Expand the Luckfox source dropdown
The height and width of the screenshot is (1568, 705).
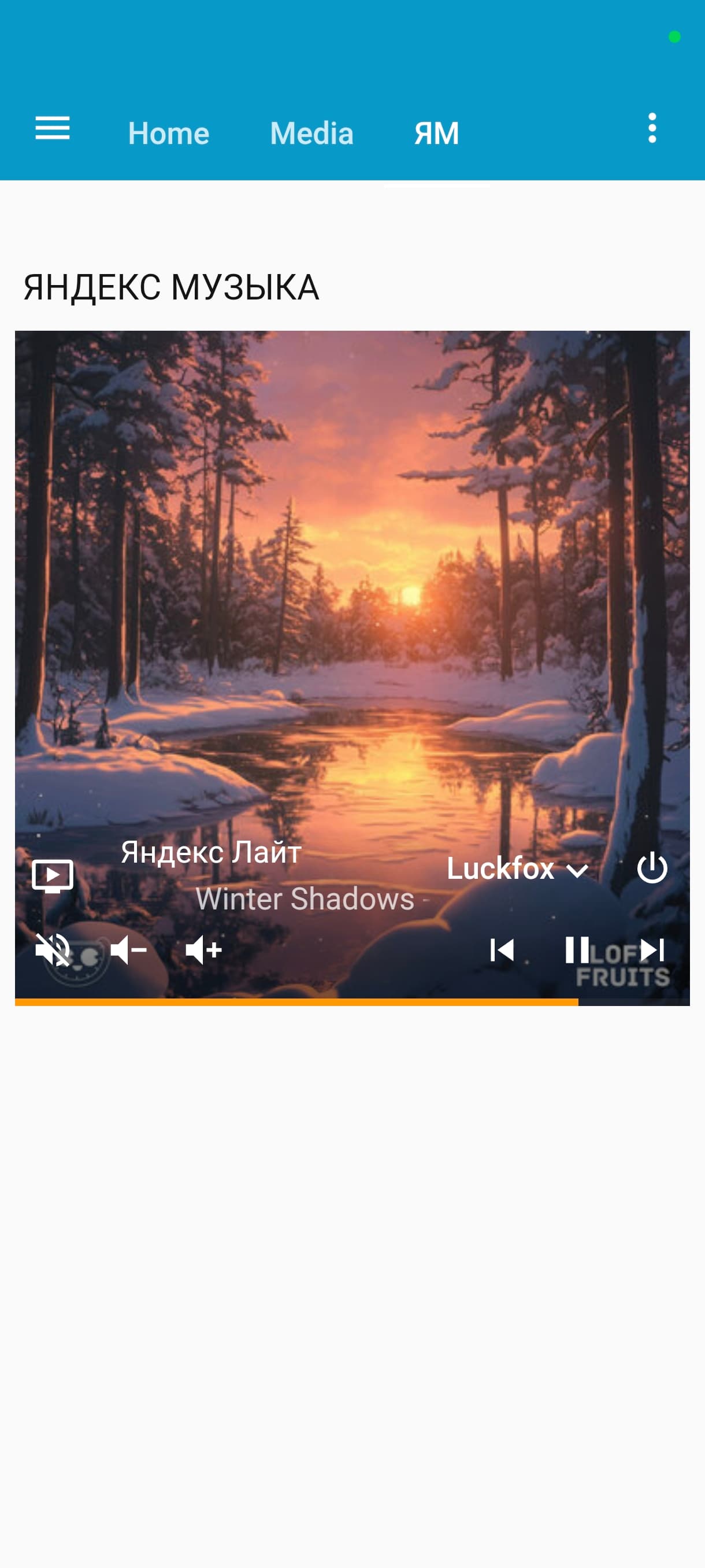click(x=517, y=868)
